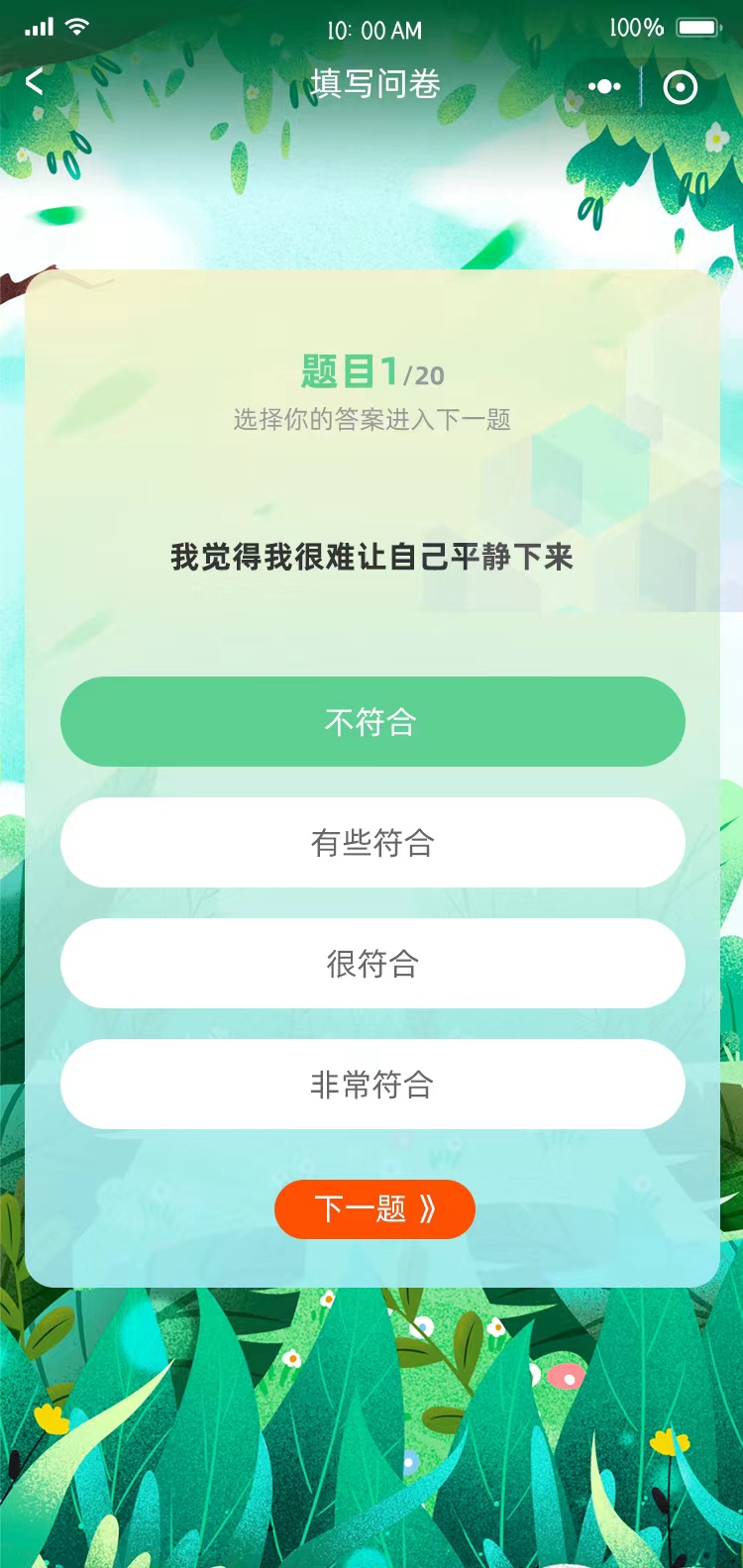The image size is (743, 1568).
Task: Choose the 有些符合 option
Action: [372, 842]
